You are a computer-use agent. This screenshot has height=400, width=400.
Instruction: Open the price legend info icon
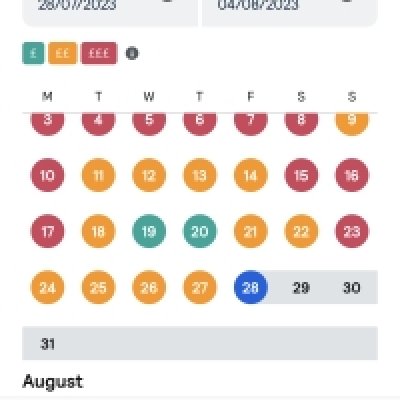tap(132, 53)
